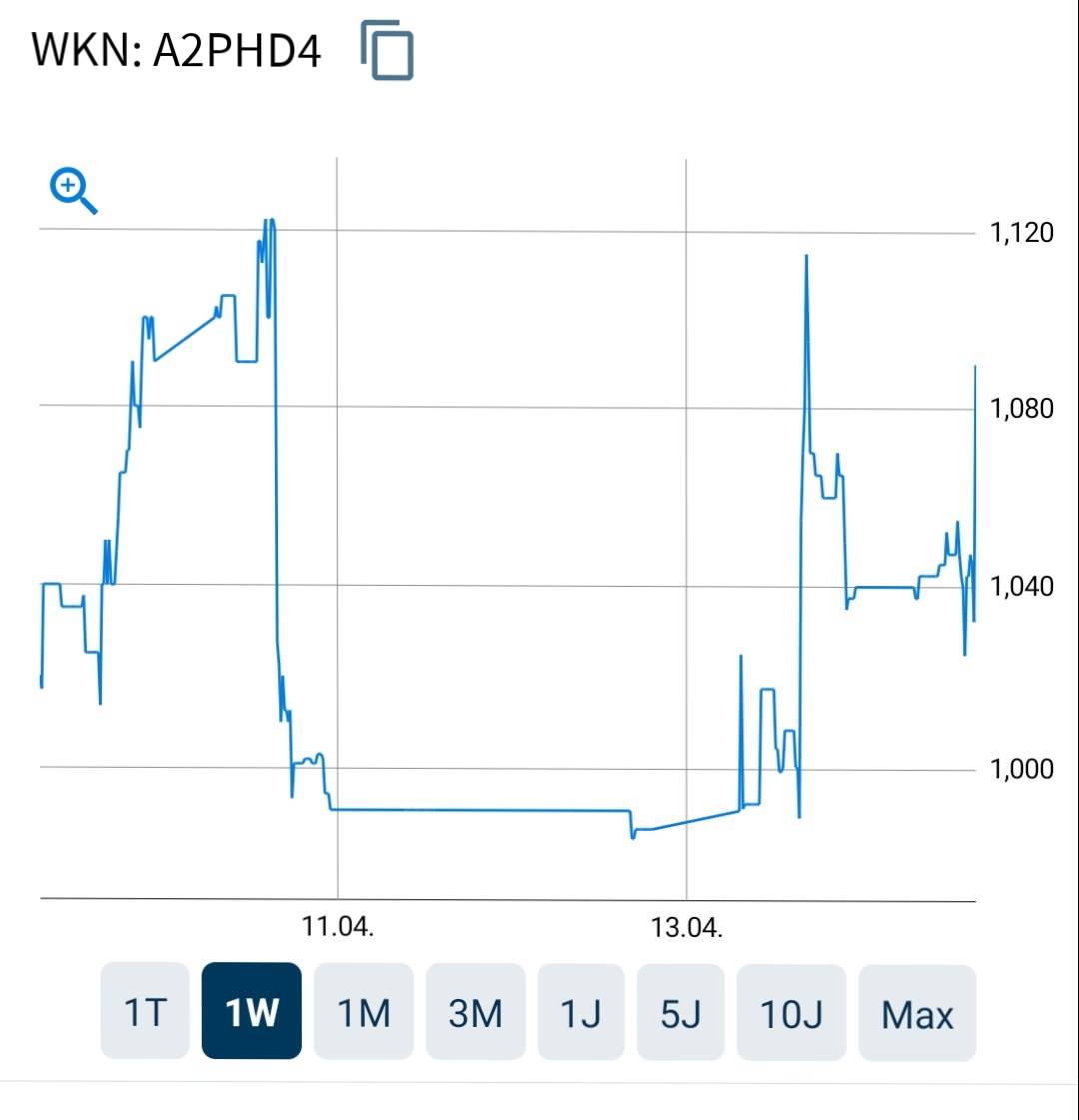Show the 1J one-year chart

580,1011
